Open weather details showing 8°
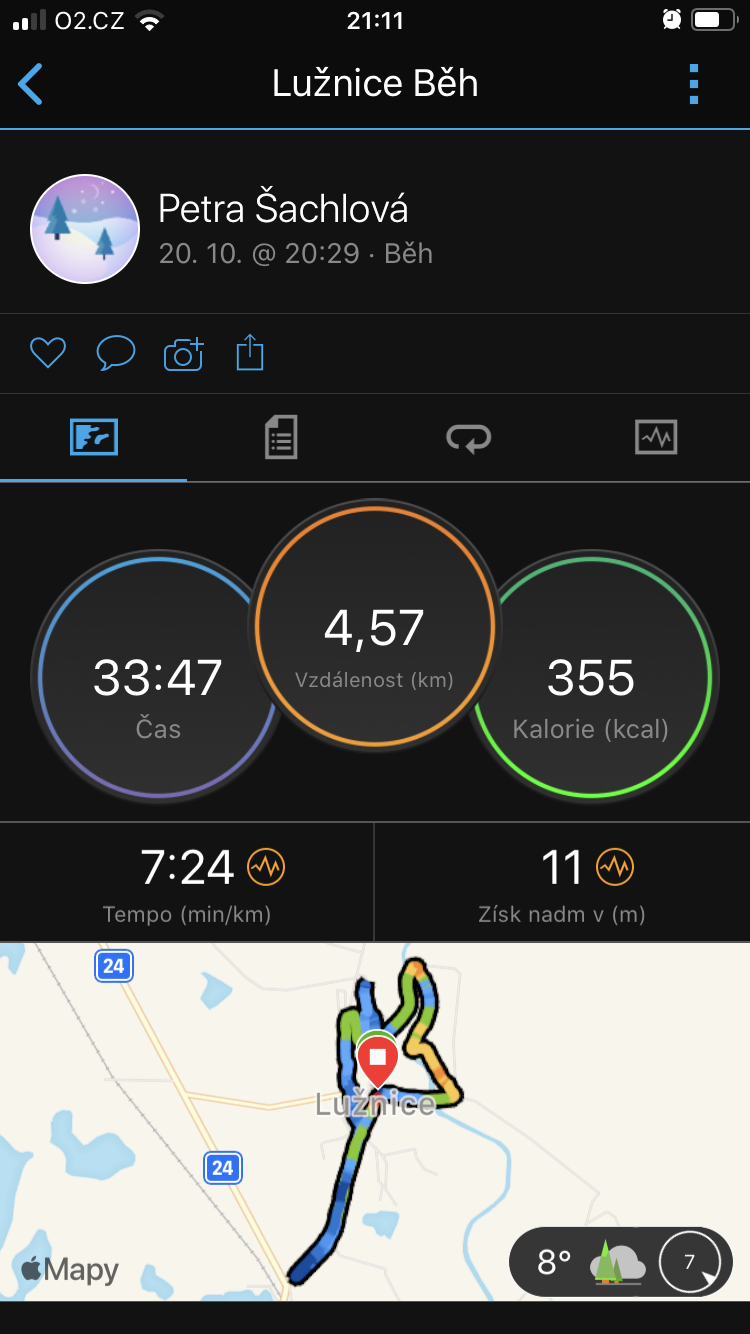Image resolution: width=750 pixels, height=1334 pixels. point(620,1263)
